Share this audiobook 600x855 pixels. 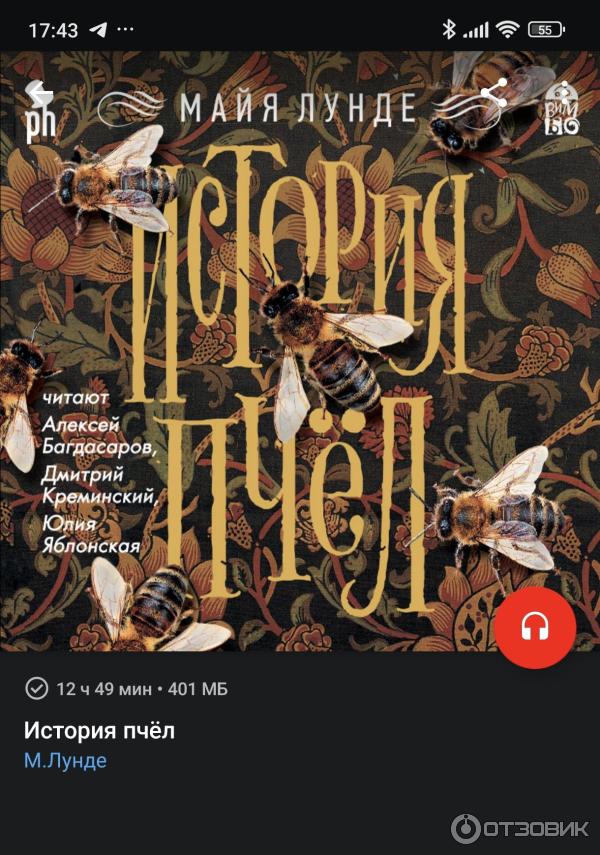492,95
